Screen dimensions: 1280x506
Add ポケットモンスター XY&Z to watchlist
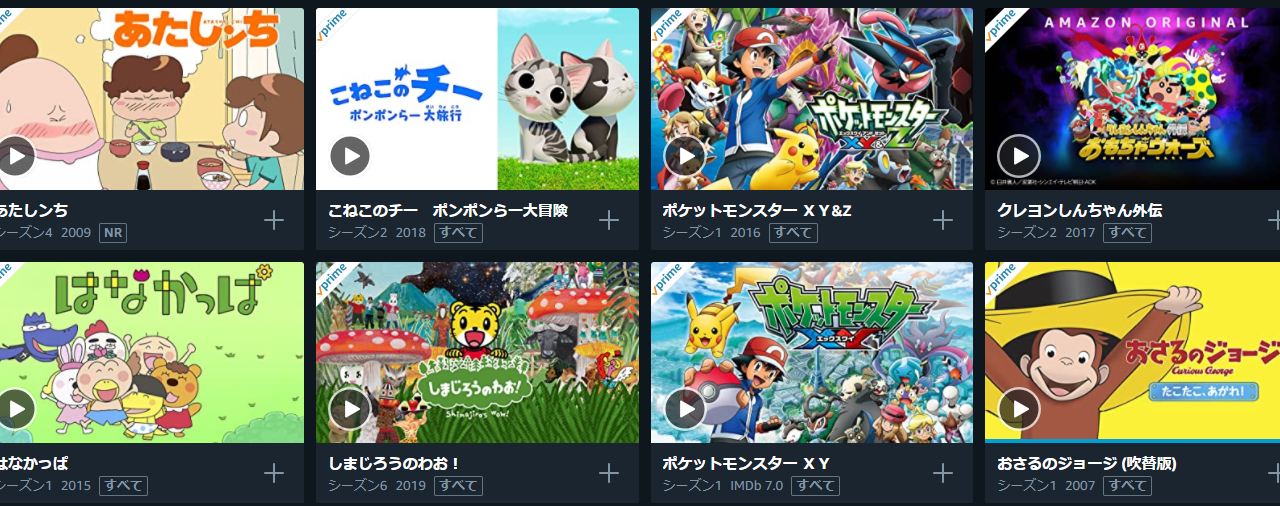pos(943,220)
